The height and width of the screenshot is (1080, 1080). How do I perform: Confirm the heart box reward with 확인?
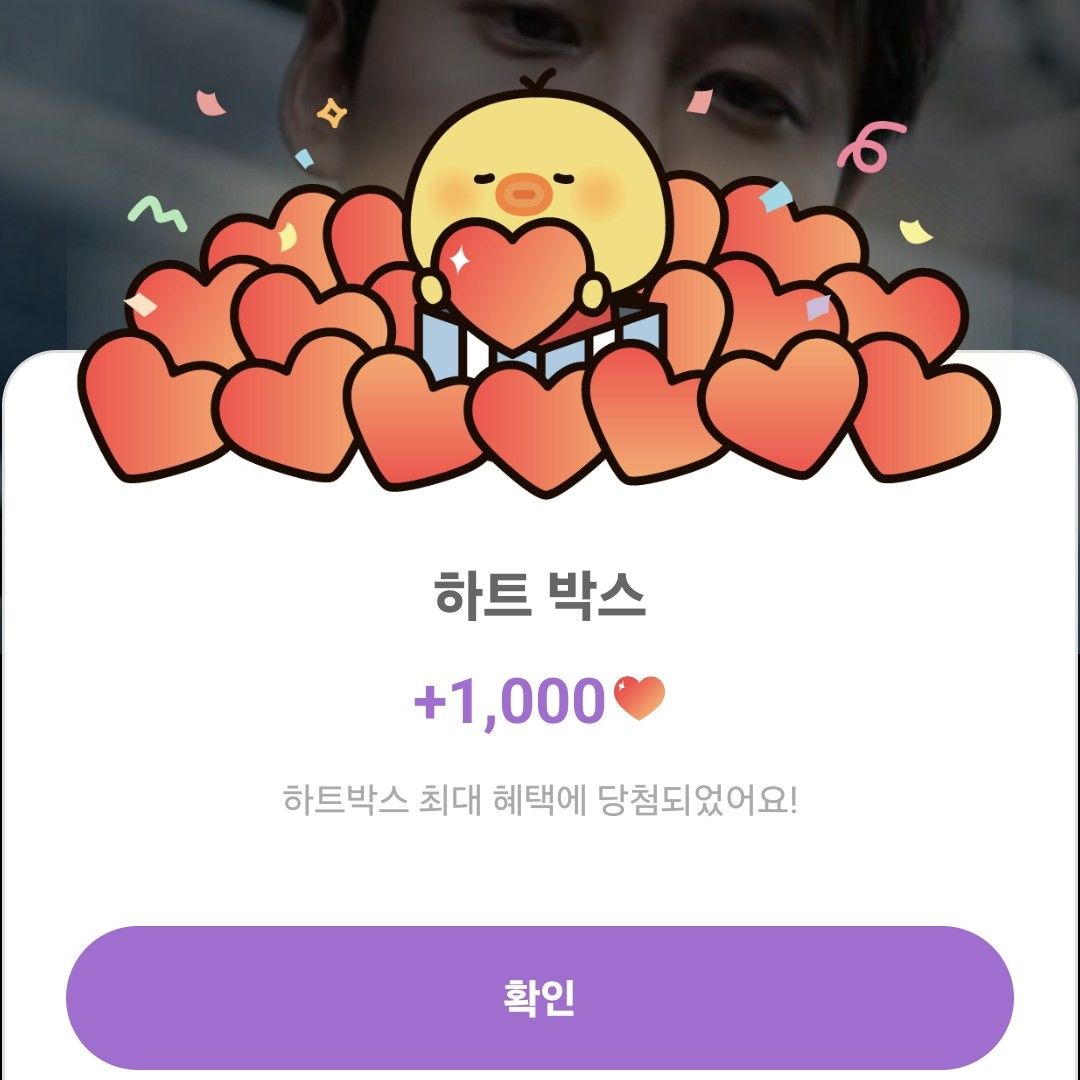pos(539,997)
